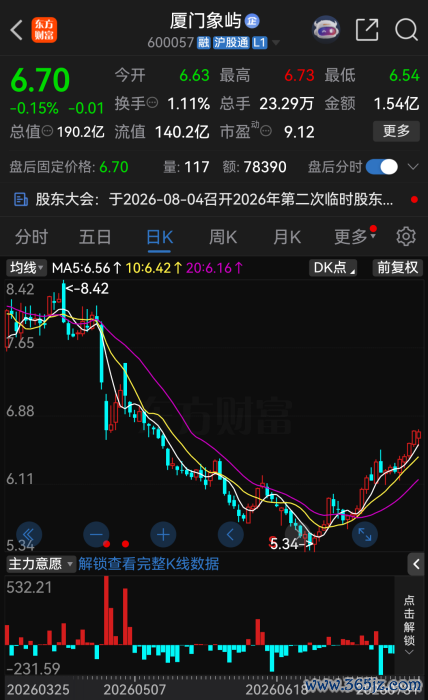Open the 更多 chart period tab
The image size is (428, 700).
[x=354, y=237]
